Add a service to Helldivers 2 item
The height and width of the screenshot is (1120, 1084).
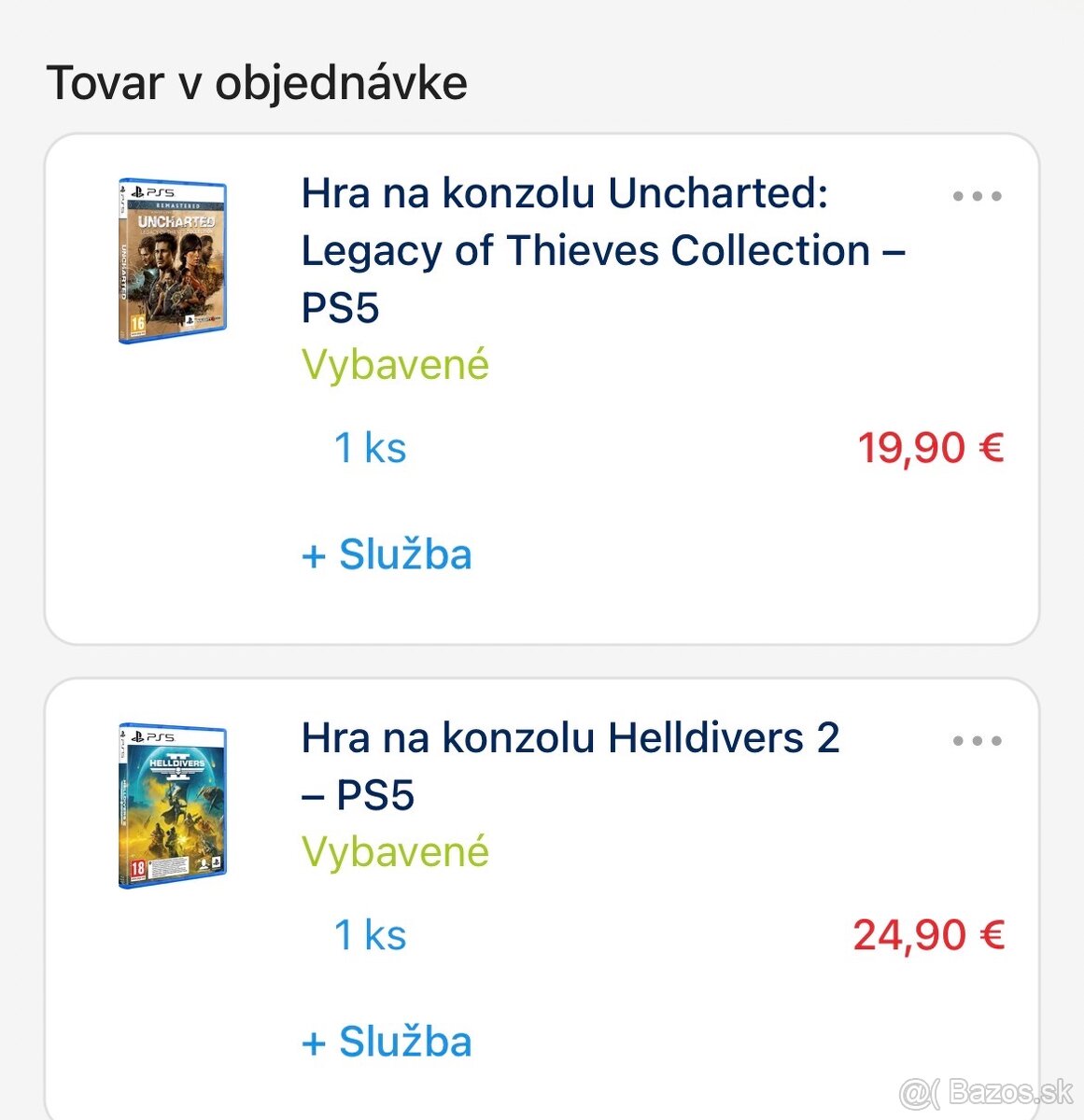coord(387,1042)
